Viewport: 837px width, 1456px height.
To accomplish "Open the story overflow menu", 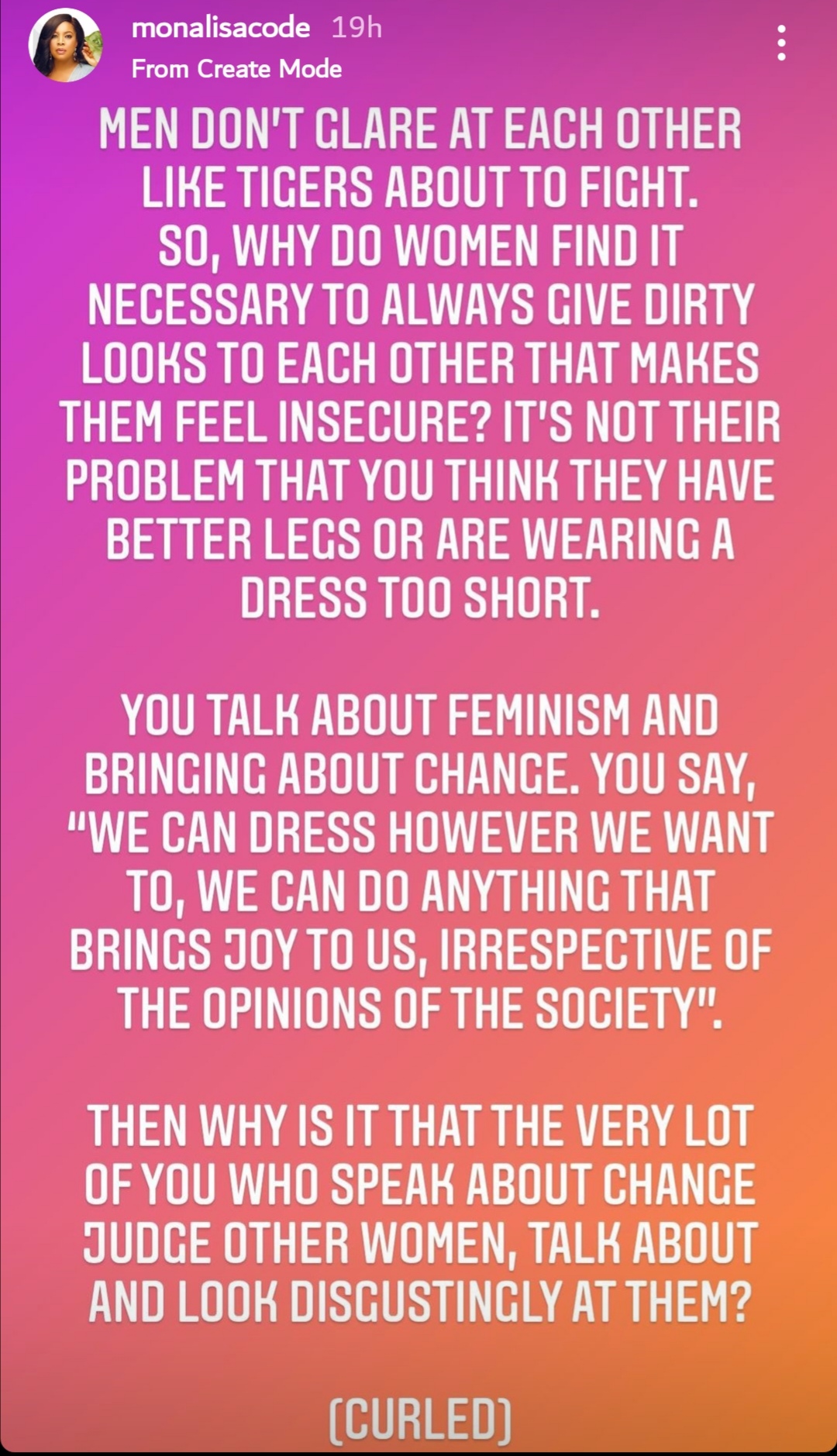I will [x=781, y=43].
